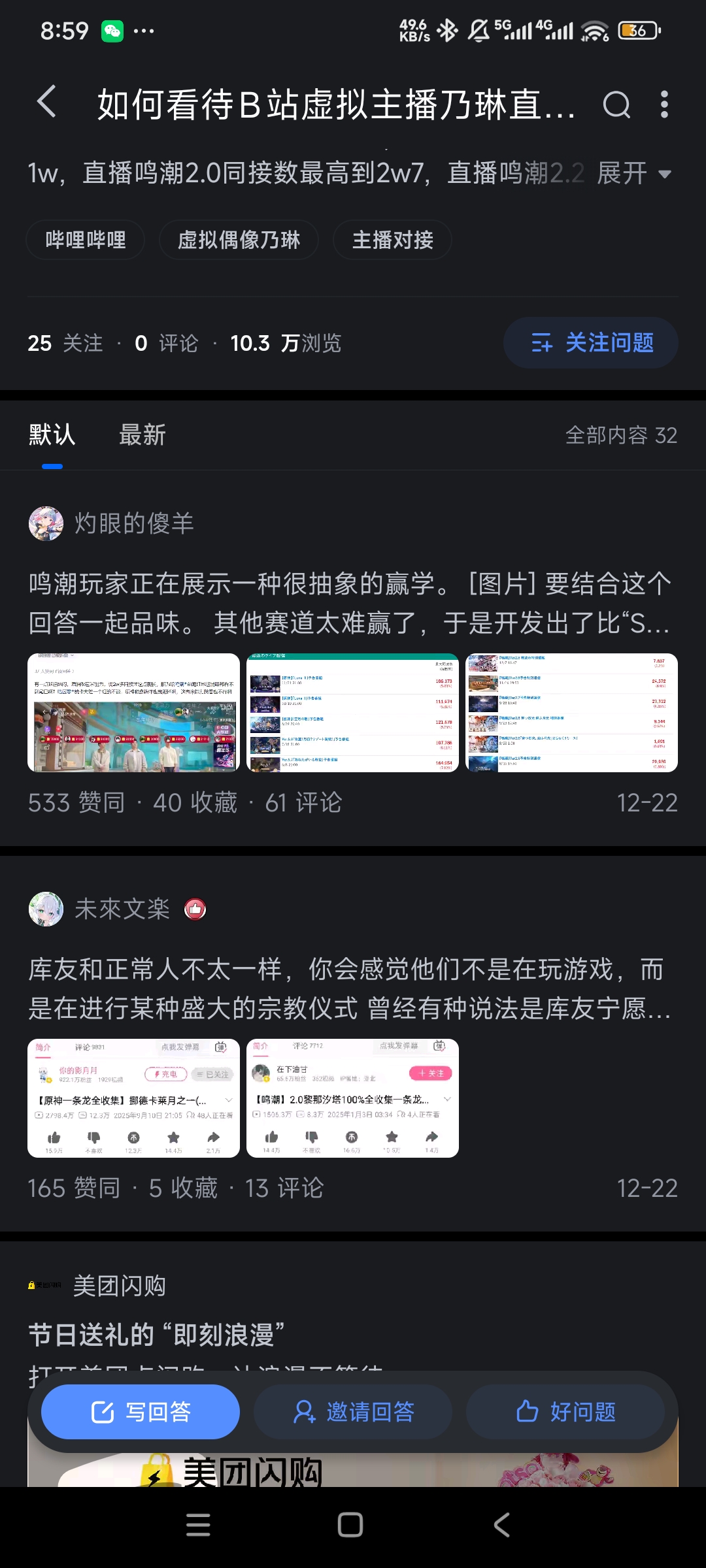Viewport: 706px width, 1568px height.
Task: Open the three-dot overflow menu
Action: point(664,104)
